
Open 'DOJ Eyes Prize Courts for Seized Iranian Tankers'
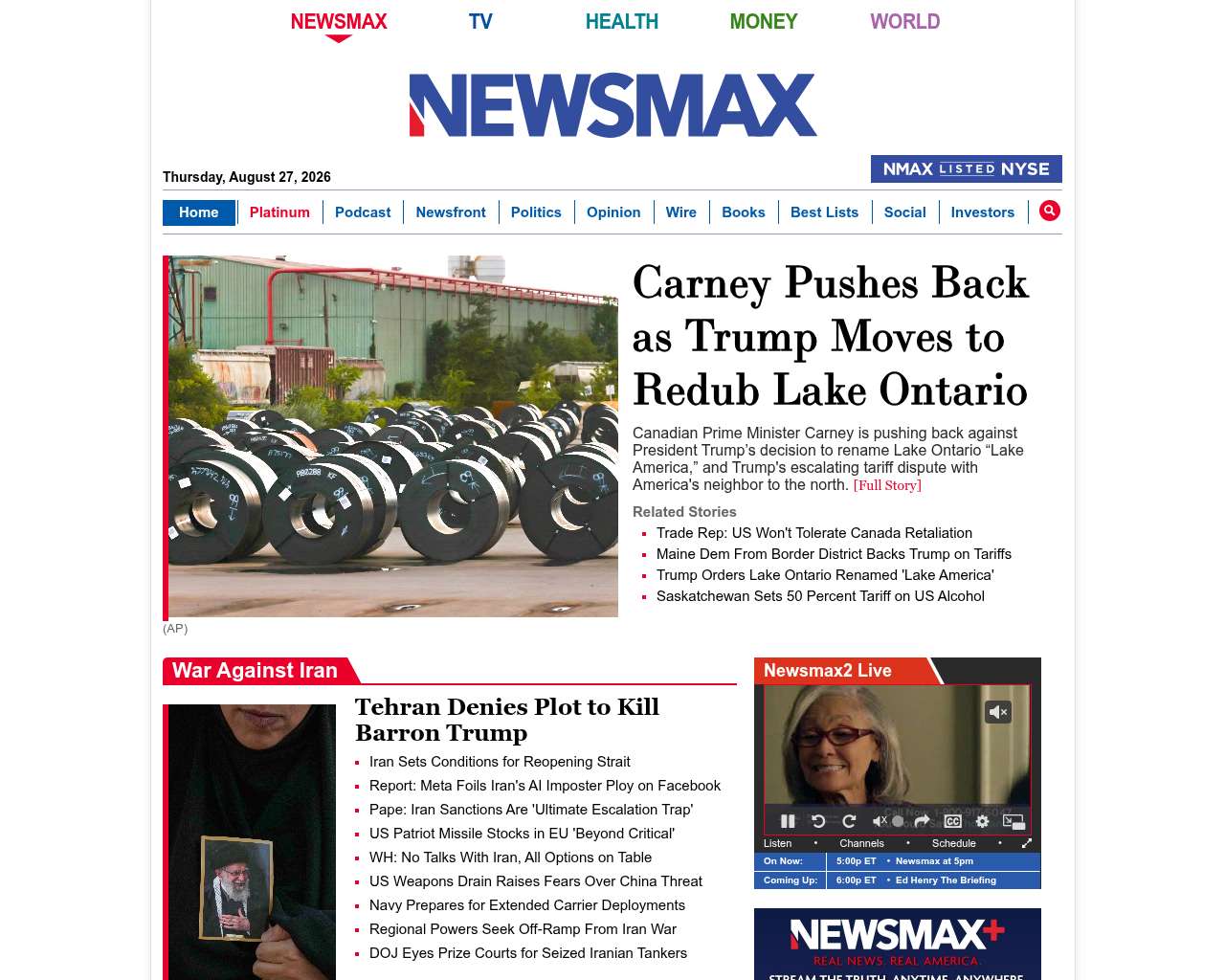point(528,953)
